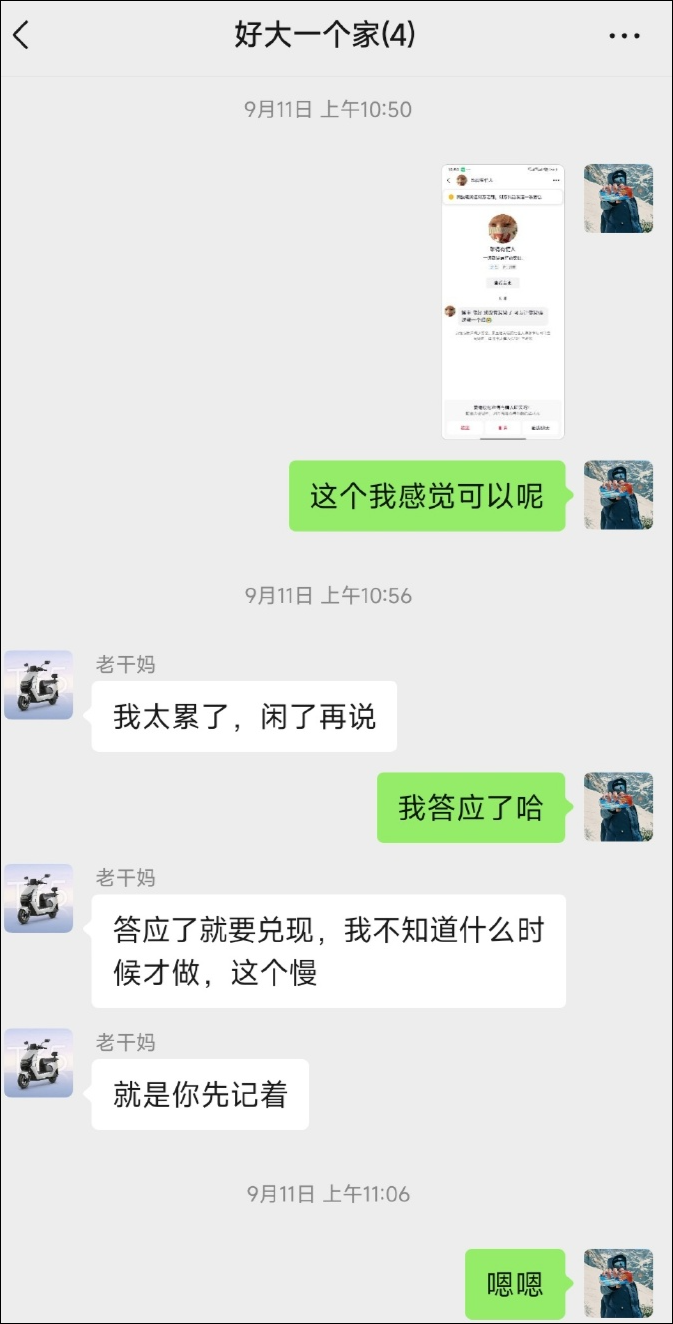673x1324 pixels.
Task: Open the sender avatar beside "我答应了哈"
Action: coord(618,807)
